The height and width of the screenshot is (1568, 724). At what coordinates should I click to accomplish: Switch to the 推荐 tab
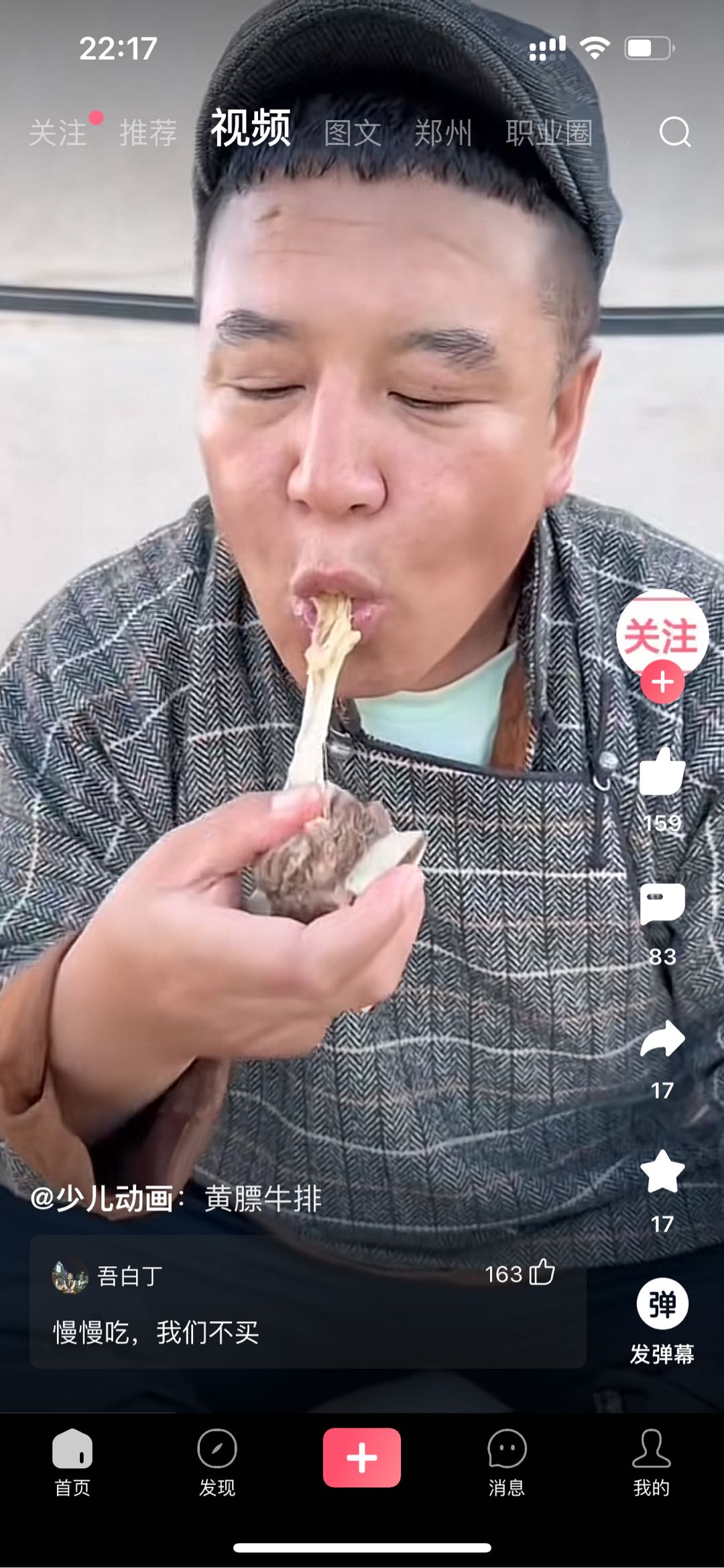click(148, 133)
